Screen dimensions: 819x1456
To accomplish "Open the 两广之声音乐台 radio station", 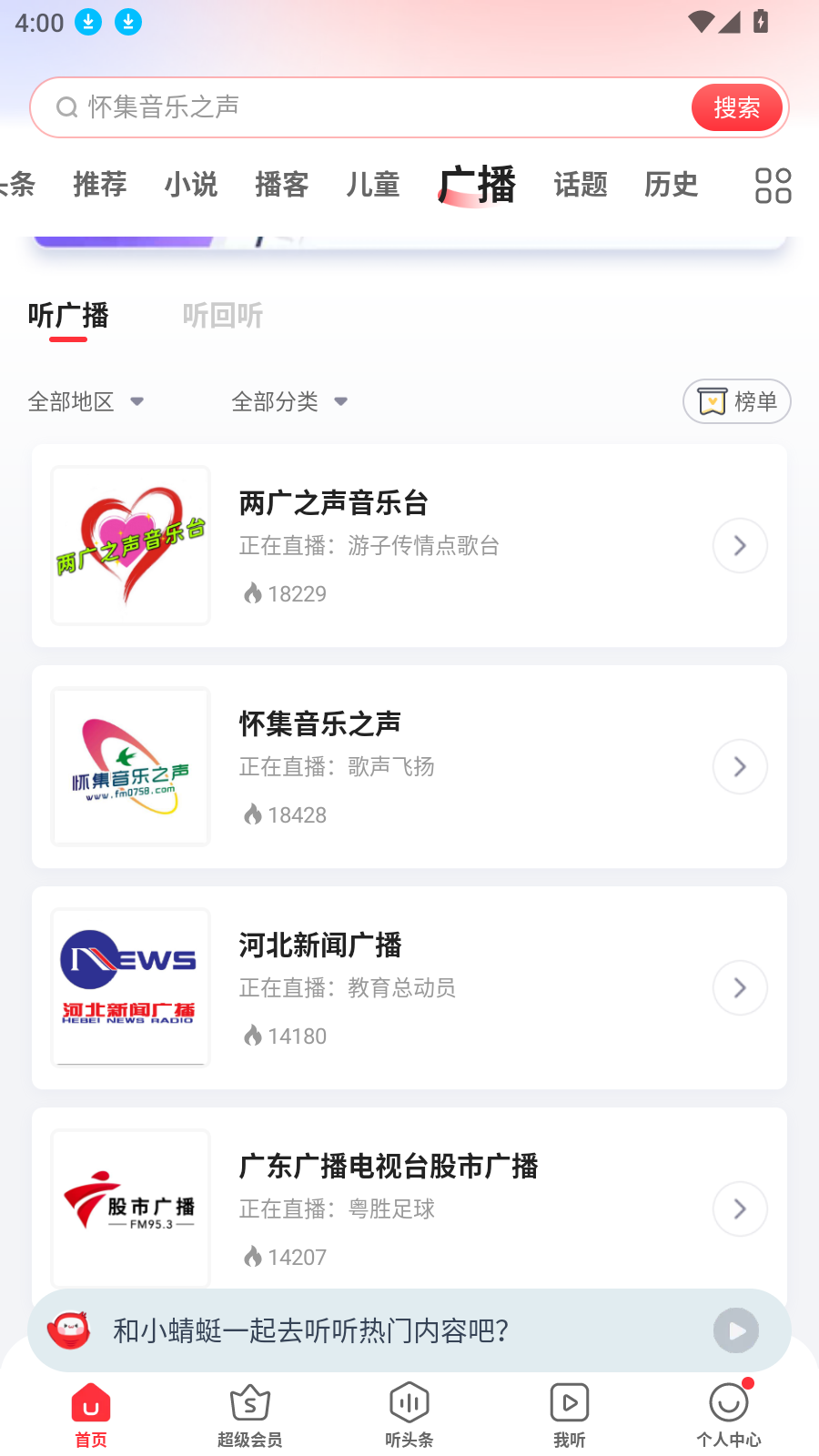I will pos(409,546).
